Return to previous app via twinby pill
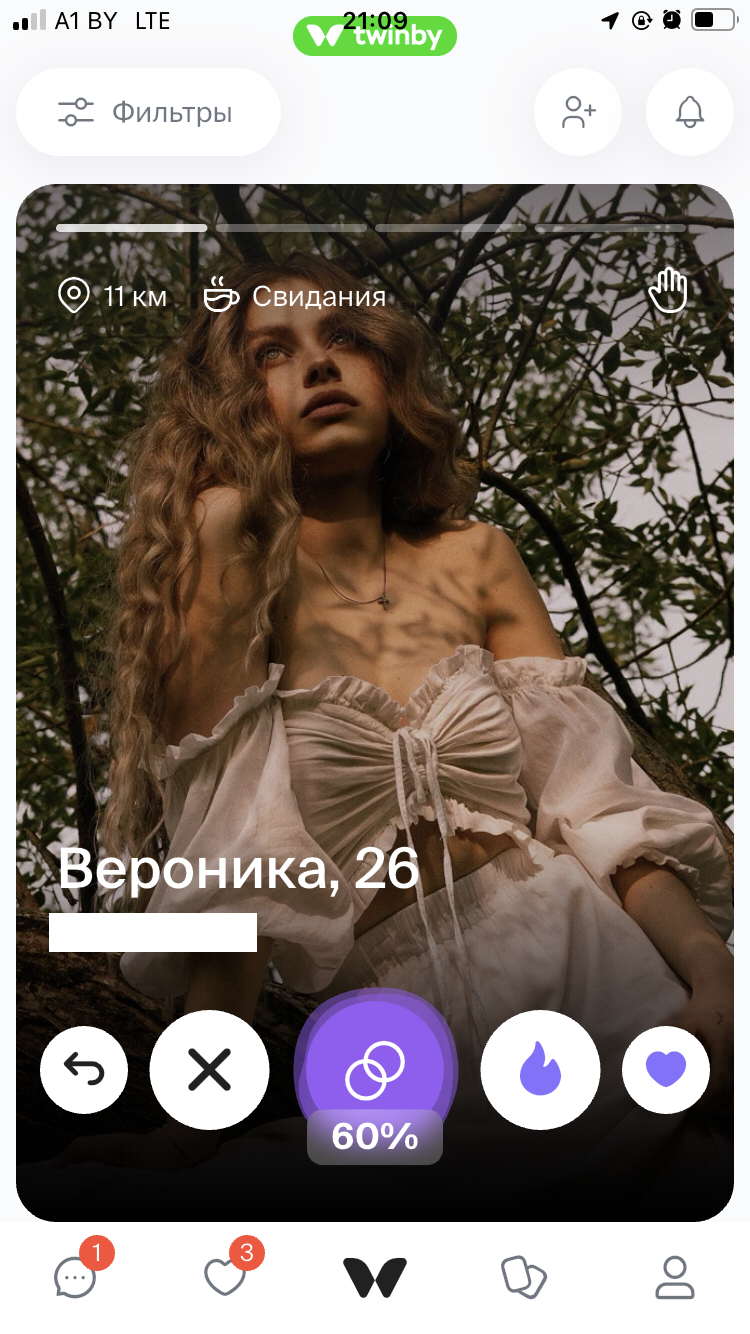The image size is (750, 1334). 375,37
